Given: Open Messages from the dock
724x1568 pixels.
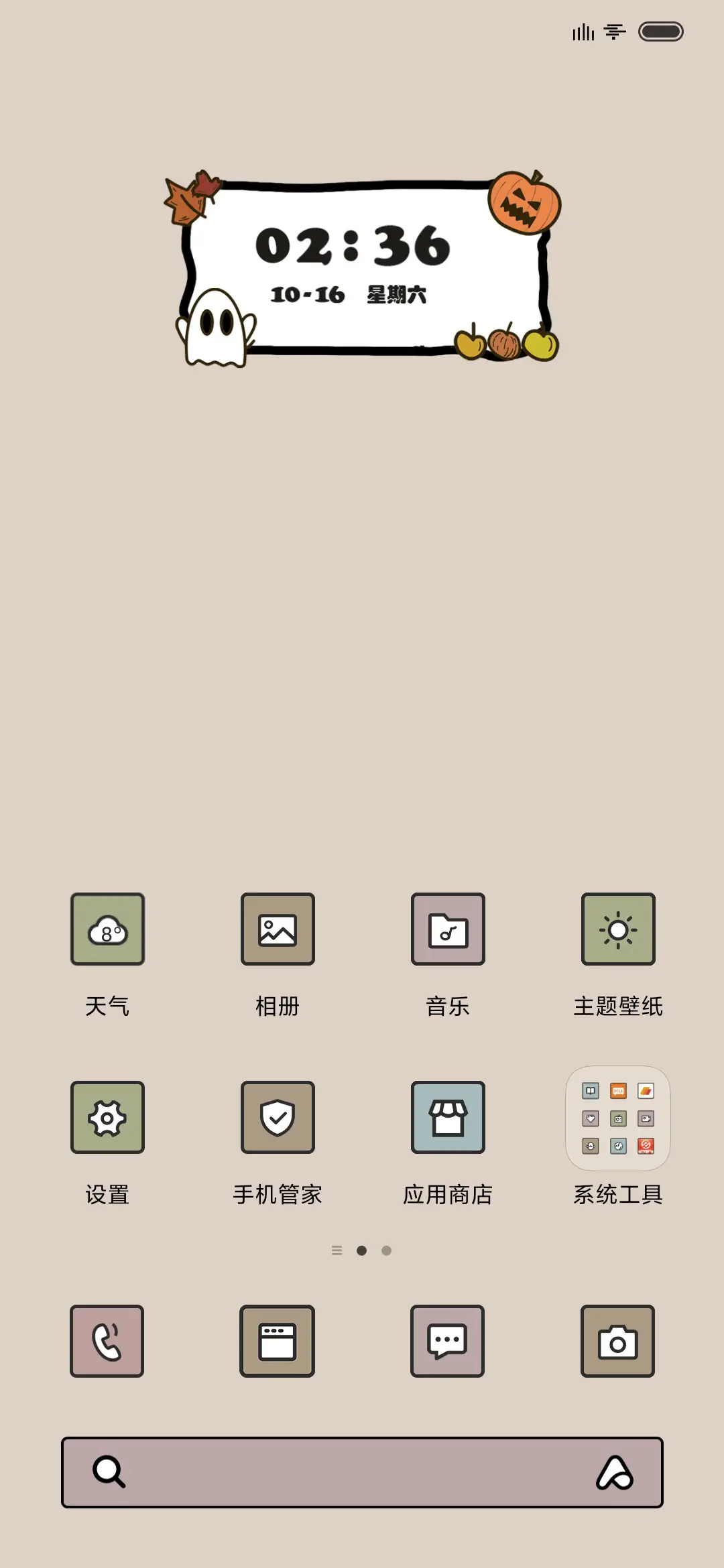Looking at the screenshot, I should [446, 1342].
